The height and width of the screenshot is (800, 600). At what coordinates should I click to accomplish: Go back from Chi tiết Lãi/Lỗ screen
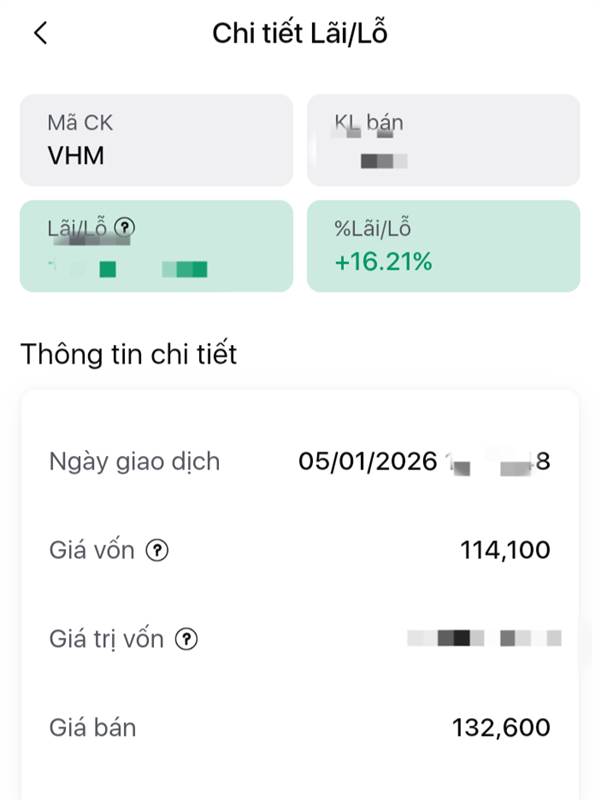point(41,33)
